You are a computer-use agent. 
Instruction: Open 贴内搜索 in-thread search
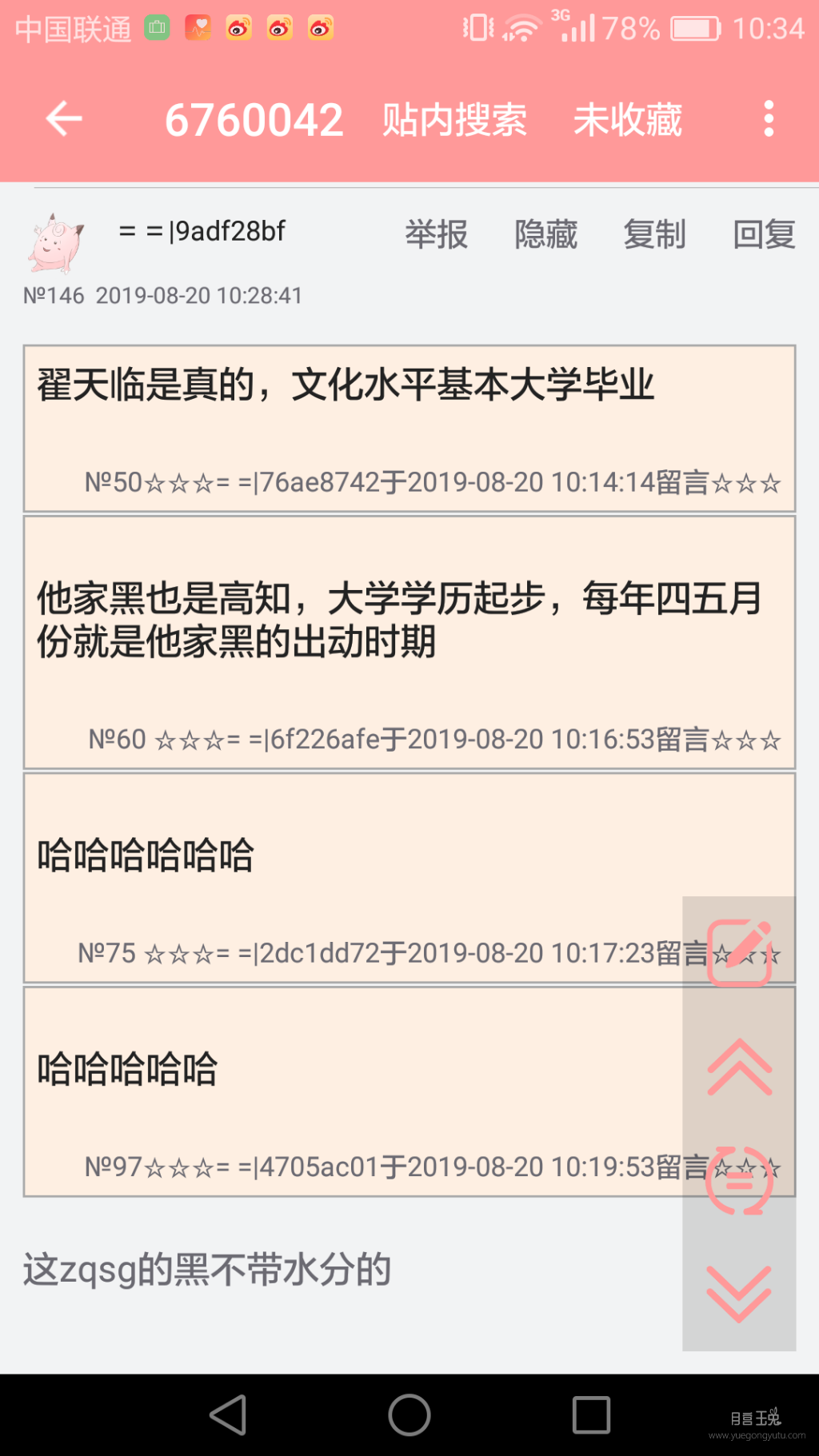[453, 120]
